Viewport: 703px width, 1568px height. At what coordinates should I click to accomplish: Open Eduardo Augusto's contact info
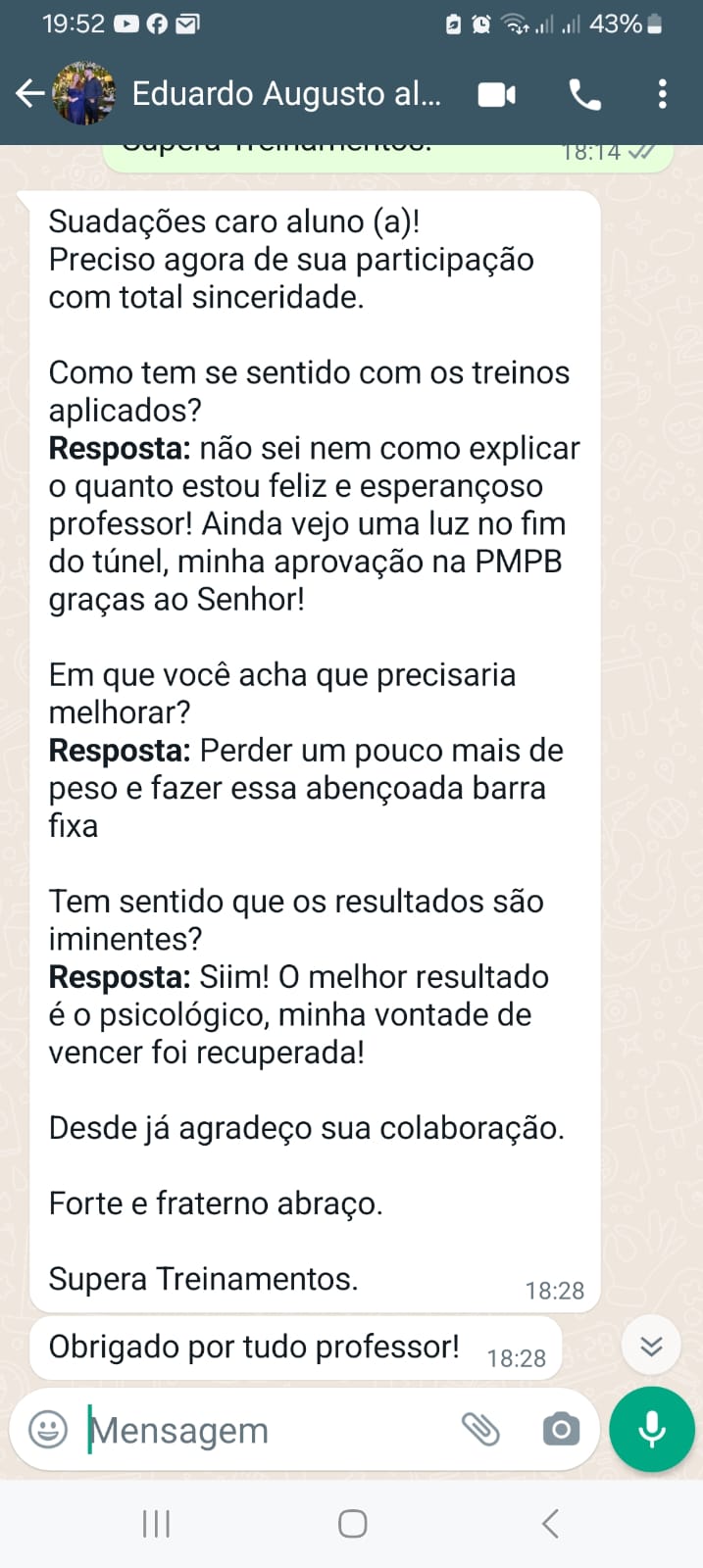286,94
